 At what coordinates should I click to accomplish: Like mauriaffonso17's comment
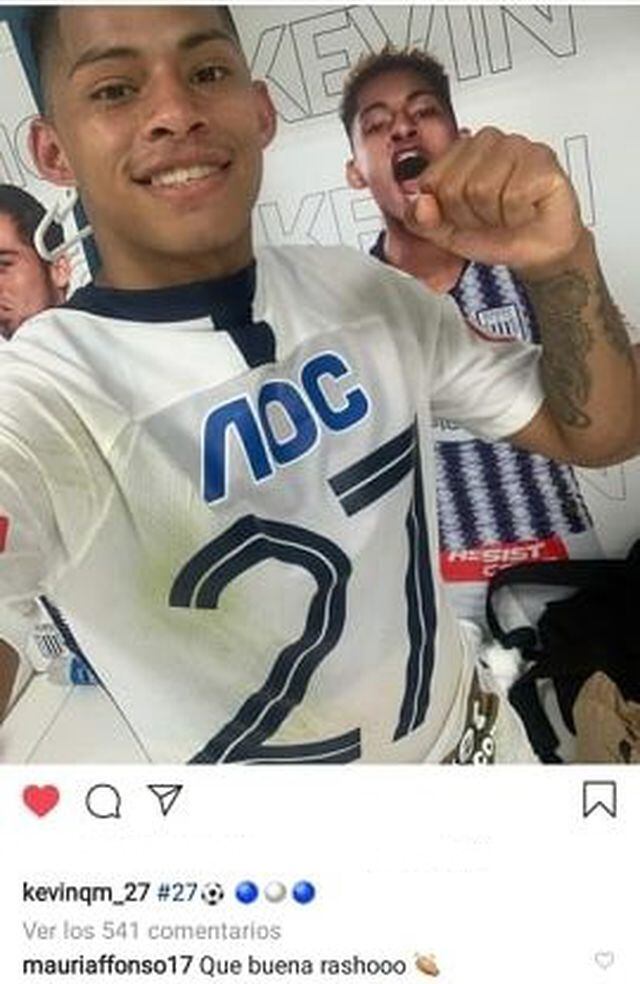[604, 960]
